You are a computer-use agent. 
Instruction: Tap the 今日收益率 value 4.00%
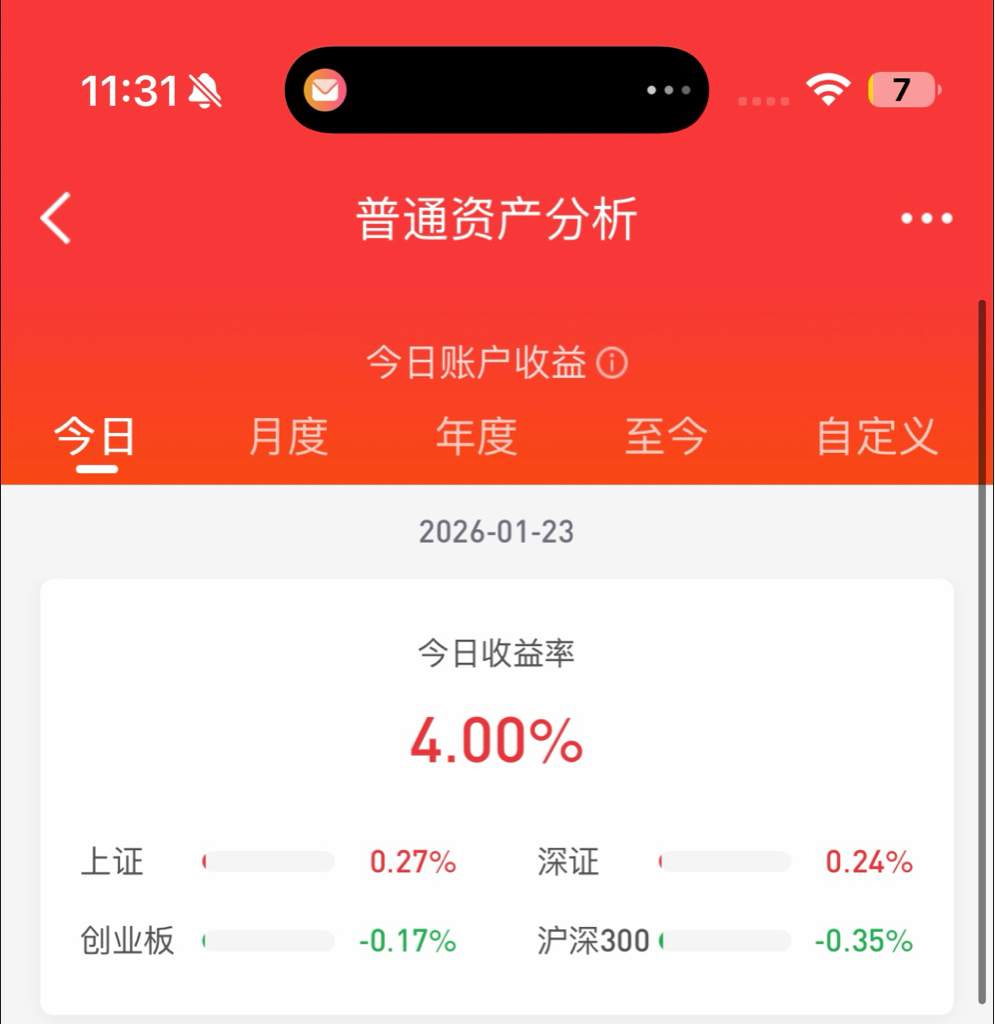click(x=497, y=740)
